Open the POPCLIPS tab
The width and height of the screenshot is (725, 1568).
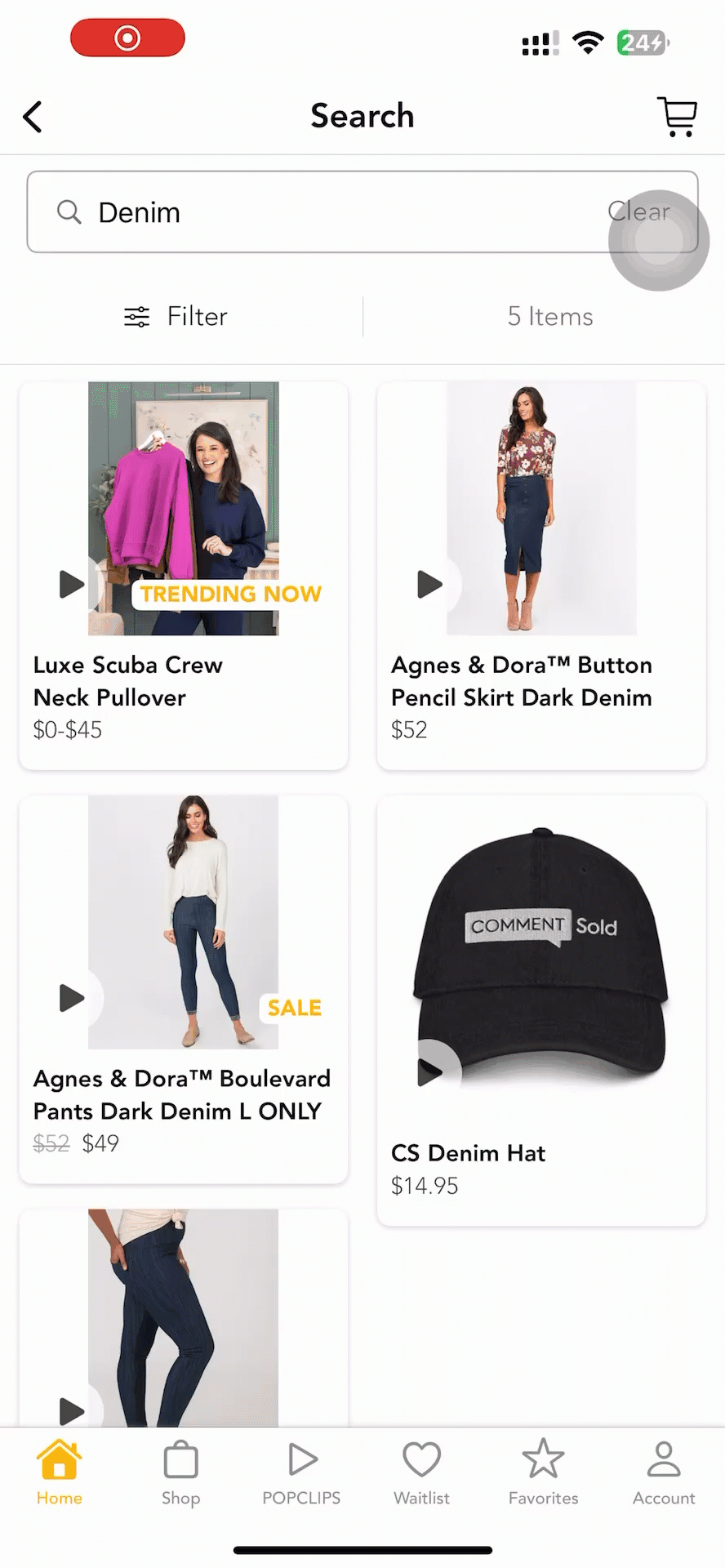pos(301,1472)
